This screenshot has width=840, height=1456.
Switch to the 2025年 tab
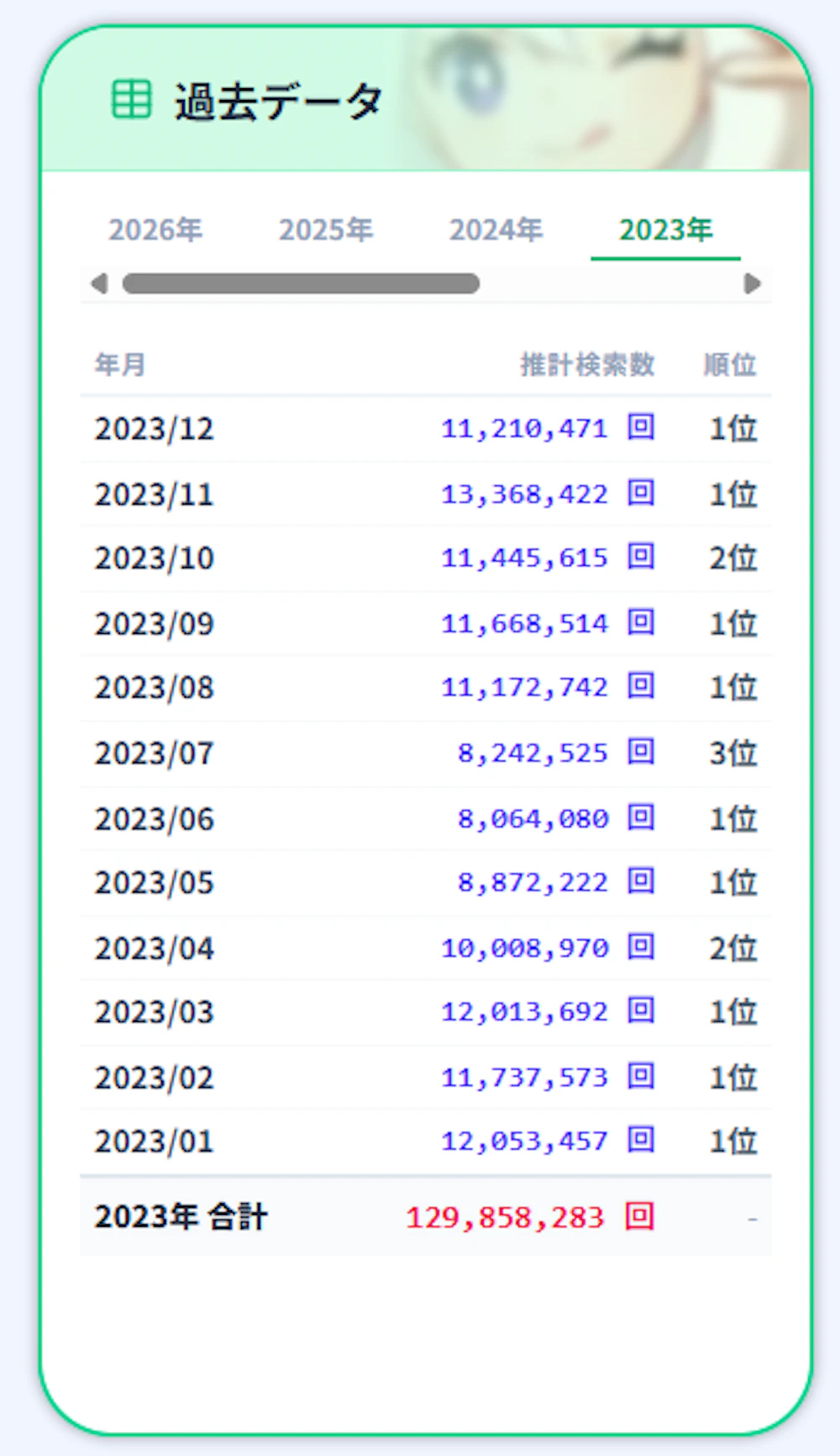point(326,230)
